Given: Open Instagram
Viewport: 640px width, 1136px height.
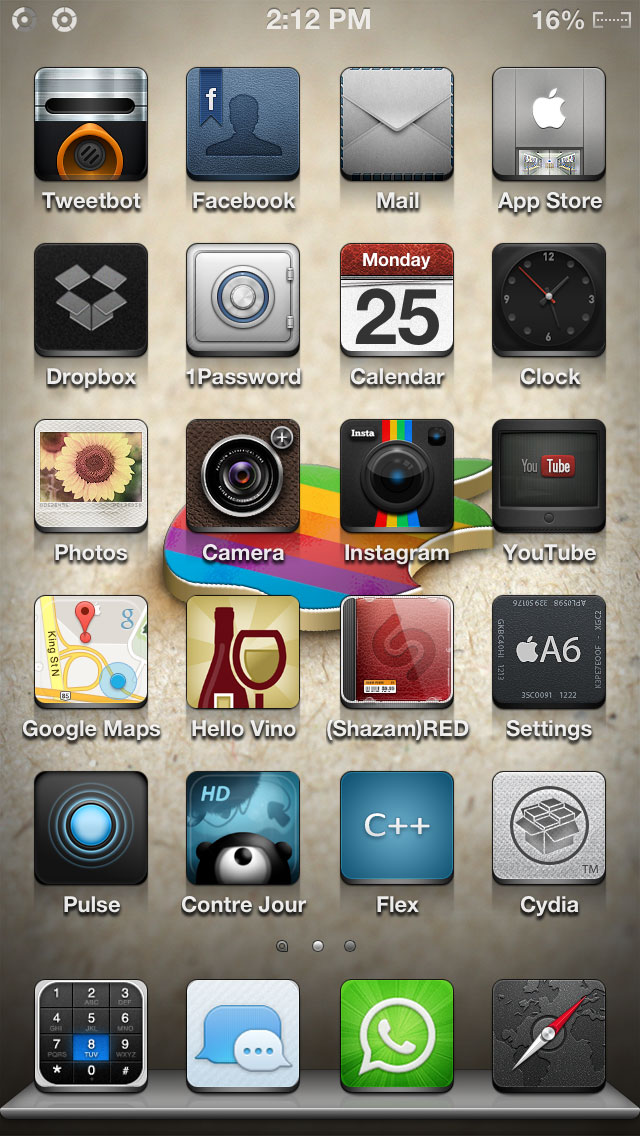Looking at the screenshot, I should pyautogui.click(x=396, y=476).
